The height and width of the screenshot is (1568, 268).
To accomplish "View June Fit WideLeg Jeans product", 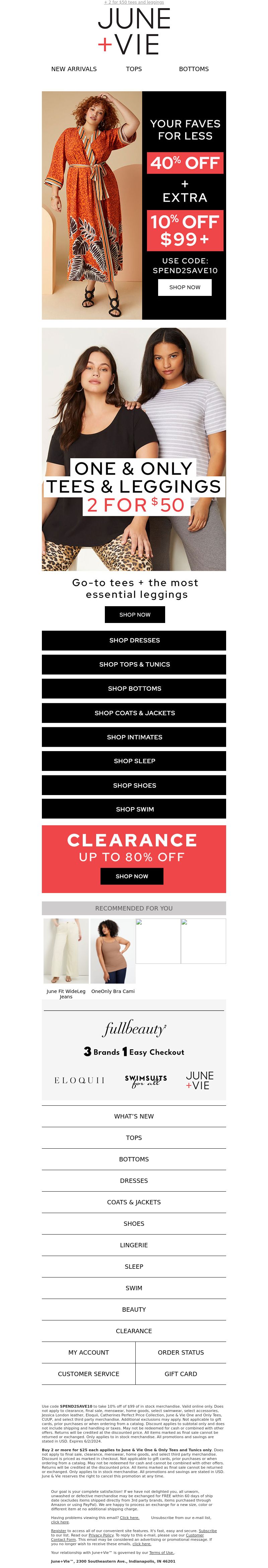I will [x=66, y=951].
